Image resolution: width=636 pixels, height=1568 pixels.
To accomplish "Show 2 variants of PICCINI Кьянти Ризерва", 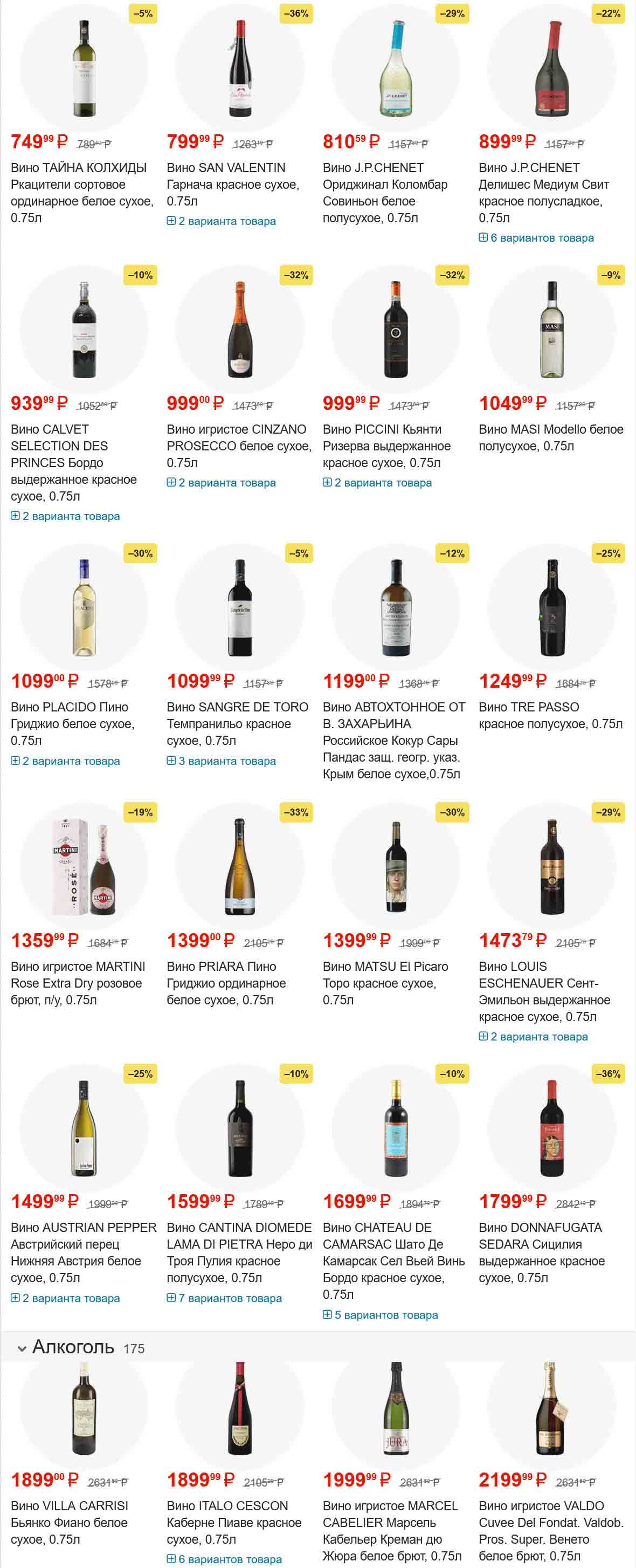I will point(378,483).
